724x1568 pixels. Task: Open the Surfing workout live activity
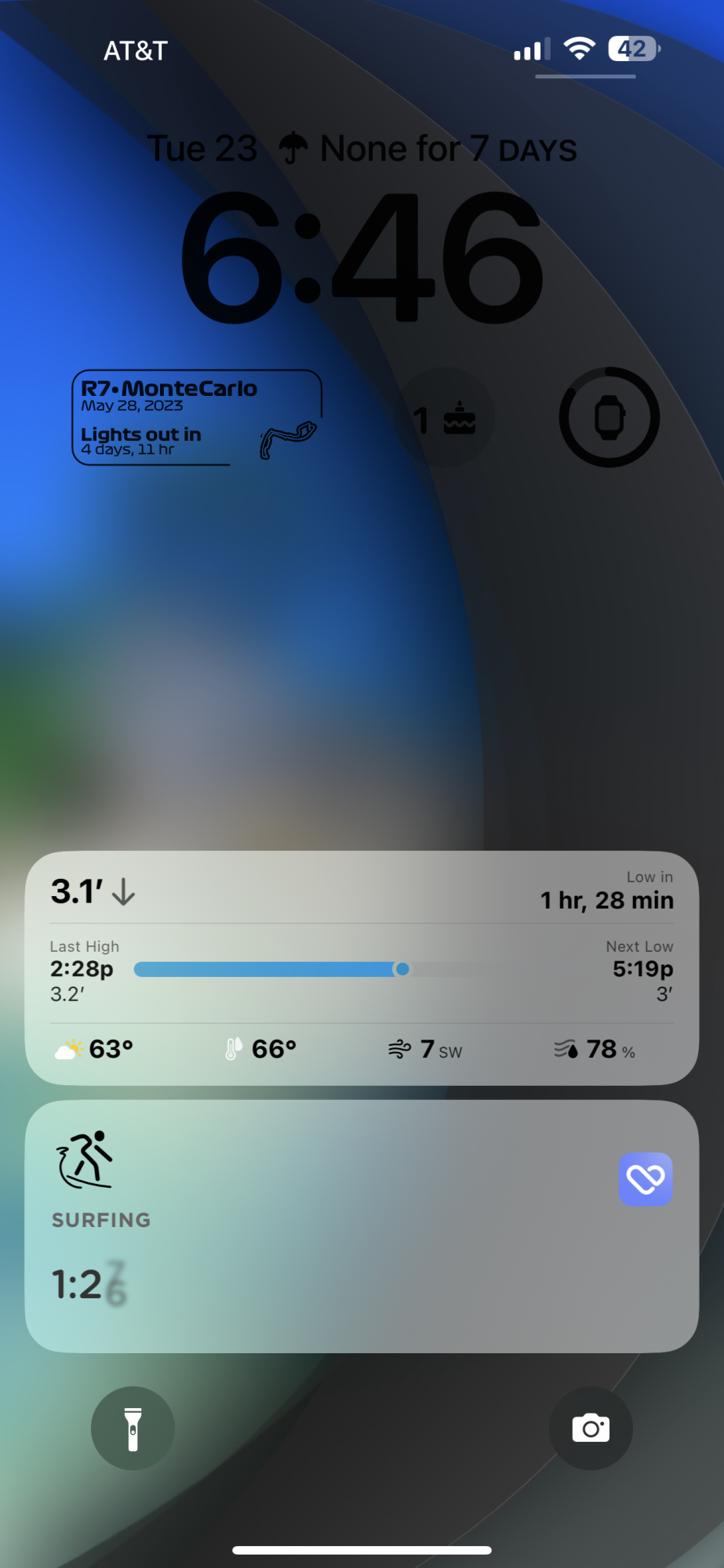[x=362, y=1226]
